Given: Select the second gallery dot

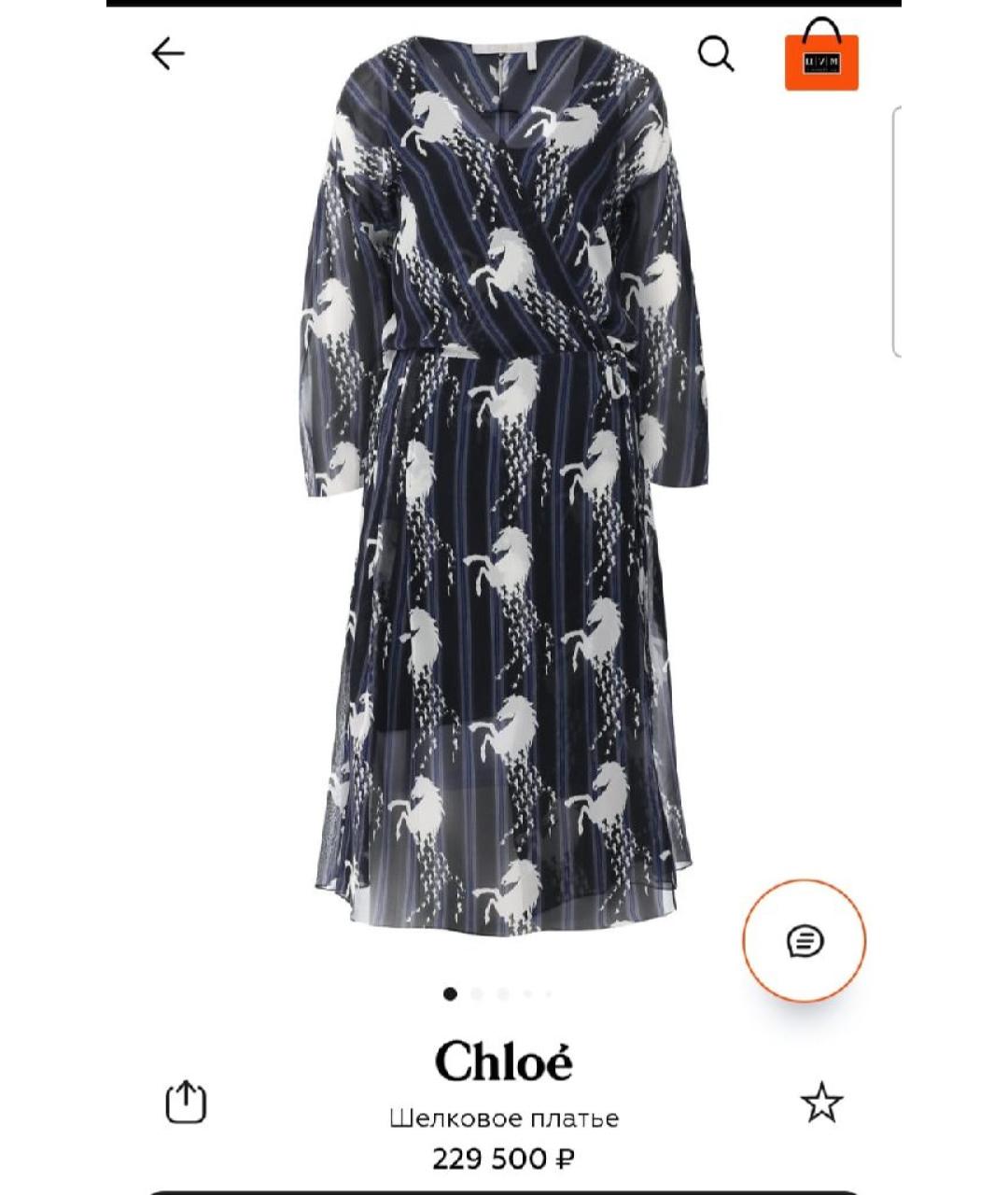Looking at the screenshot, I should (478, 995).
